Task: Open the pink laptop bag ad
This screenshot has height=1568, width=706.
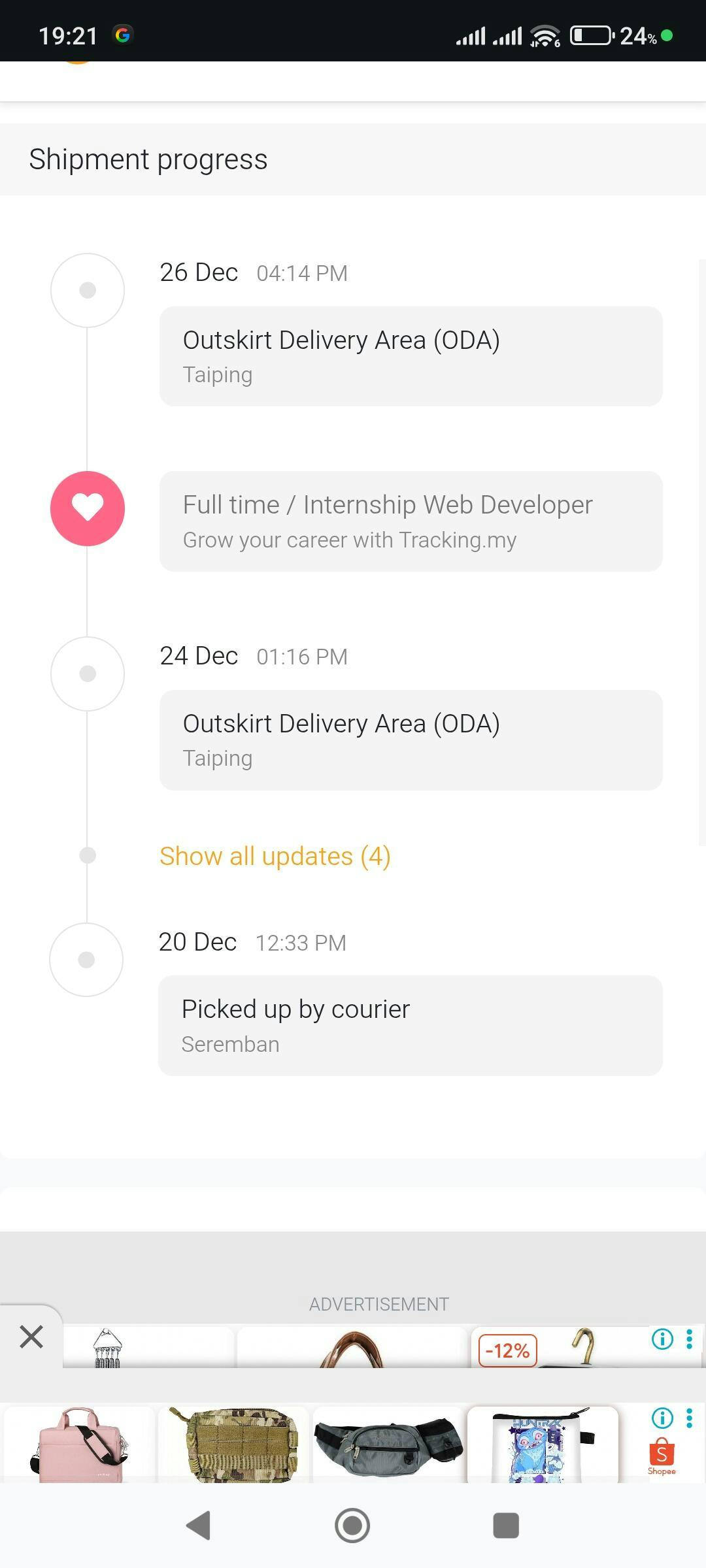Action: (80, 1445)
